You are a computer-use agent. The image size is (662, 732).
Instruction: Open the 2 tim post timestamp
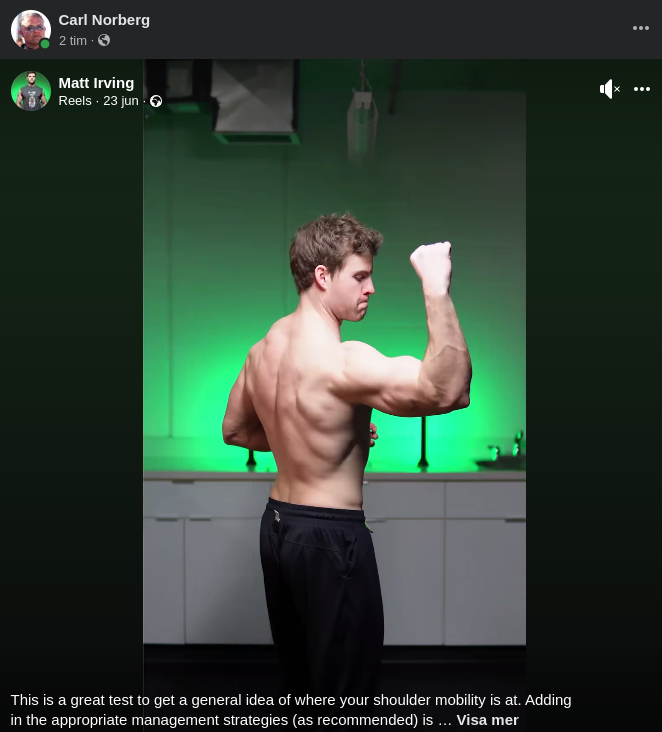click(72, 41)
